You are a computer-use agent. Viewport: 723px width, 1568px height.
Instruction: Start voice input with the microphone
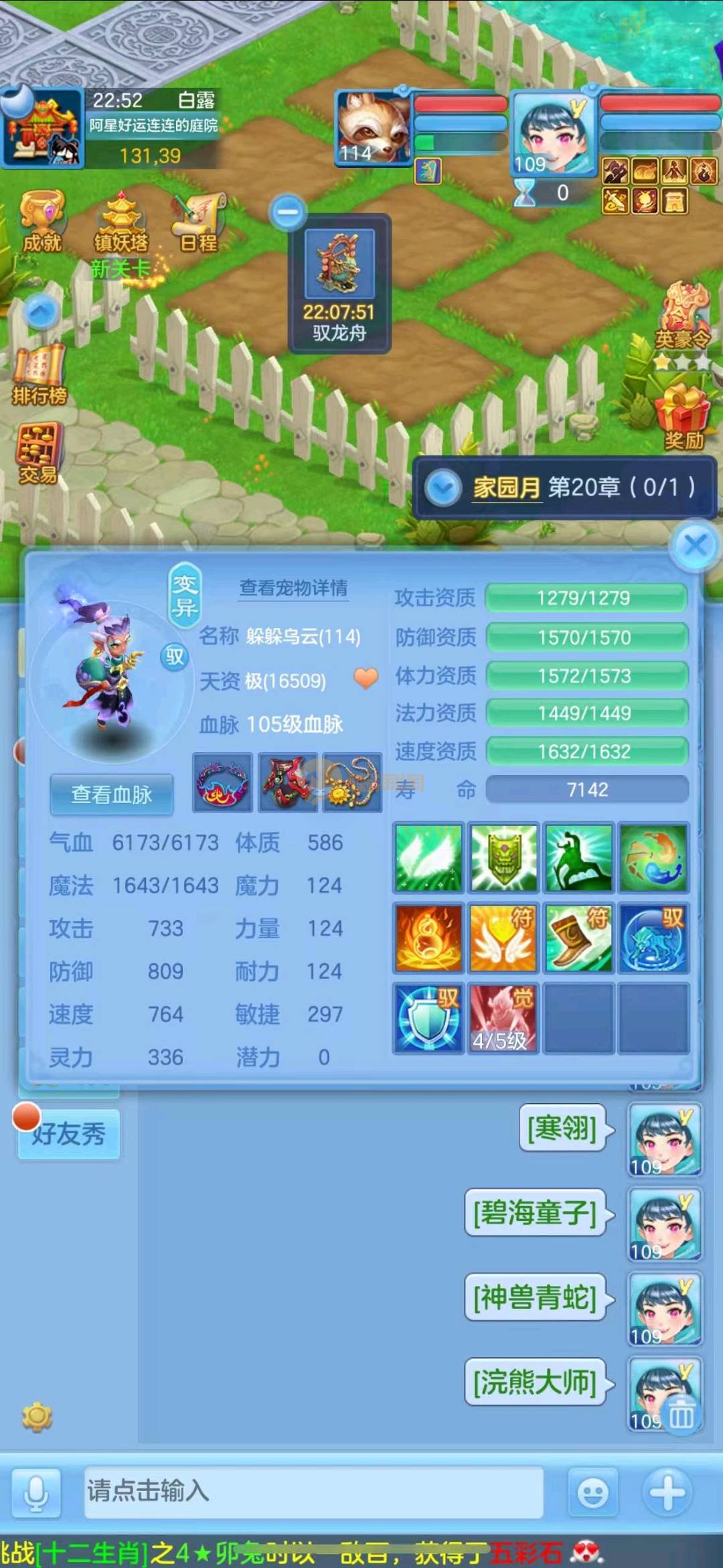[x=36, y=1492]
